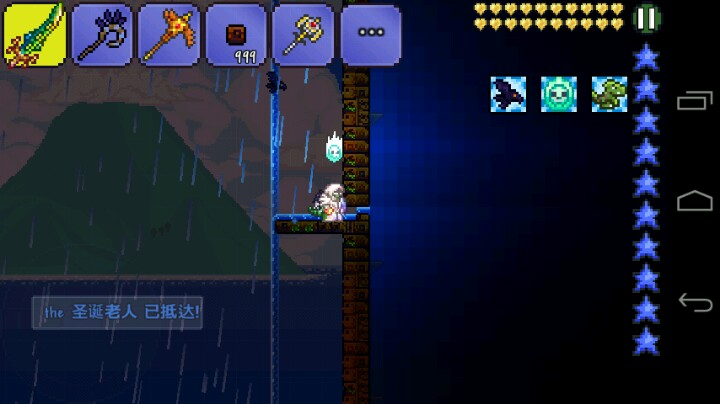Select the block stack of 999
The height and width of the screenshot is (404, 720).
236,34
